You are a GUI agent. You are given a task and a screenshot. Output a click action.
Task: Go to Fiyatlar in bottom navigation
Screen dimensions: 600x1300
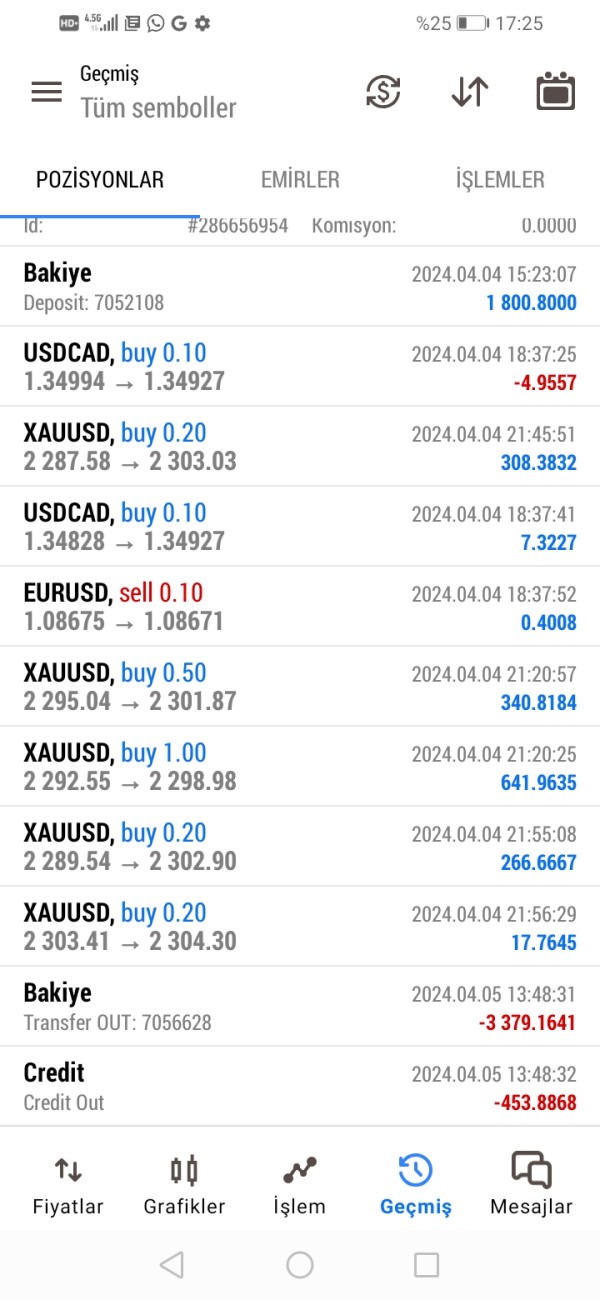click(68, 1186)
